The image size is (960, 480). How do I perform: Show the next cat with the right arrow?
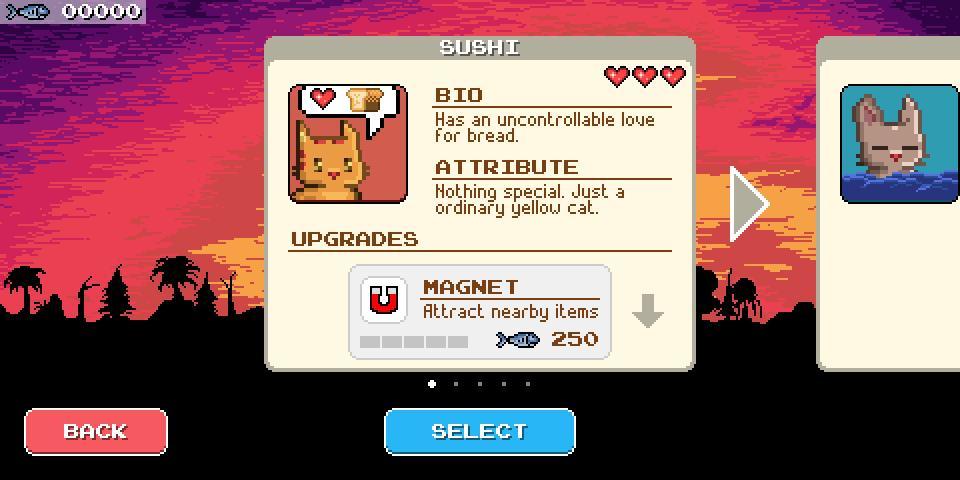pyautogui.click(x=748, y=204)
